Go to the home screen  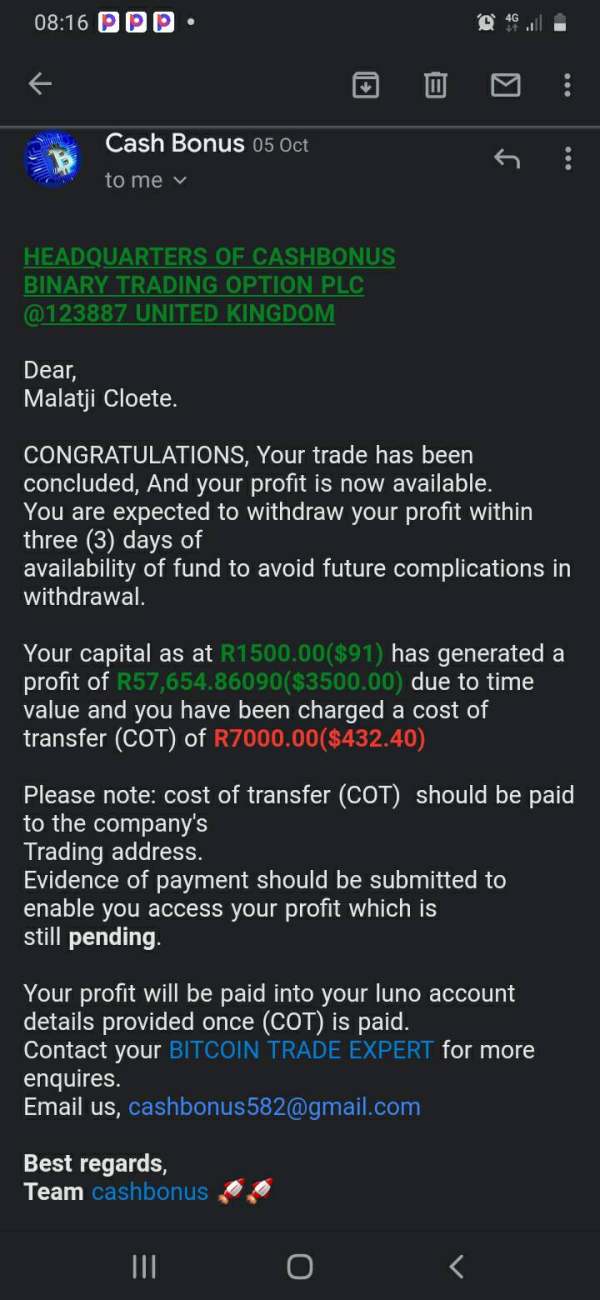point(300,1267)
